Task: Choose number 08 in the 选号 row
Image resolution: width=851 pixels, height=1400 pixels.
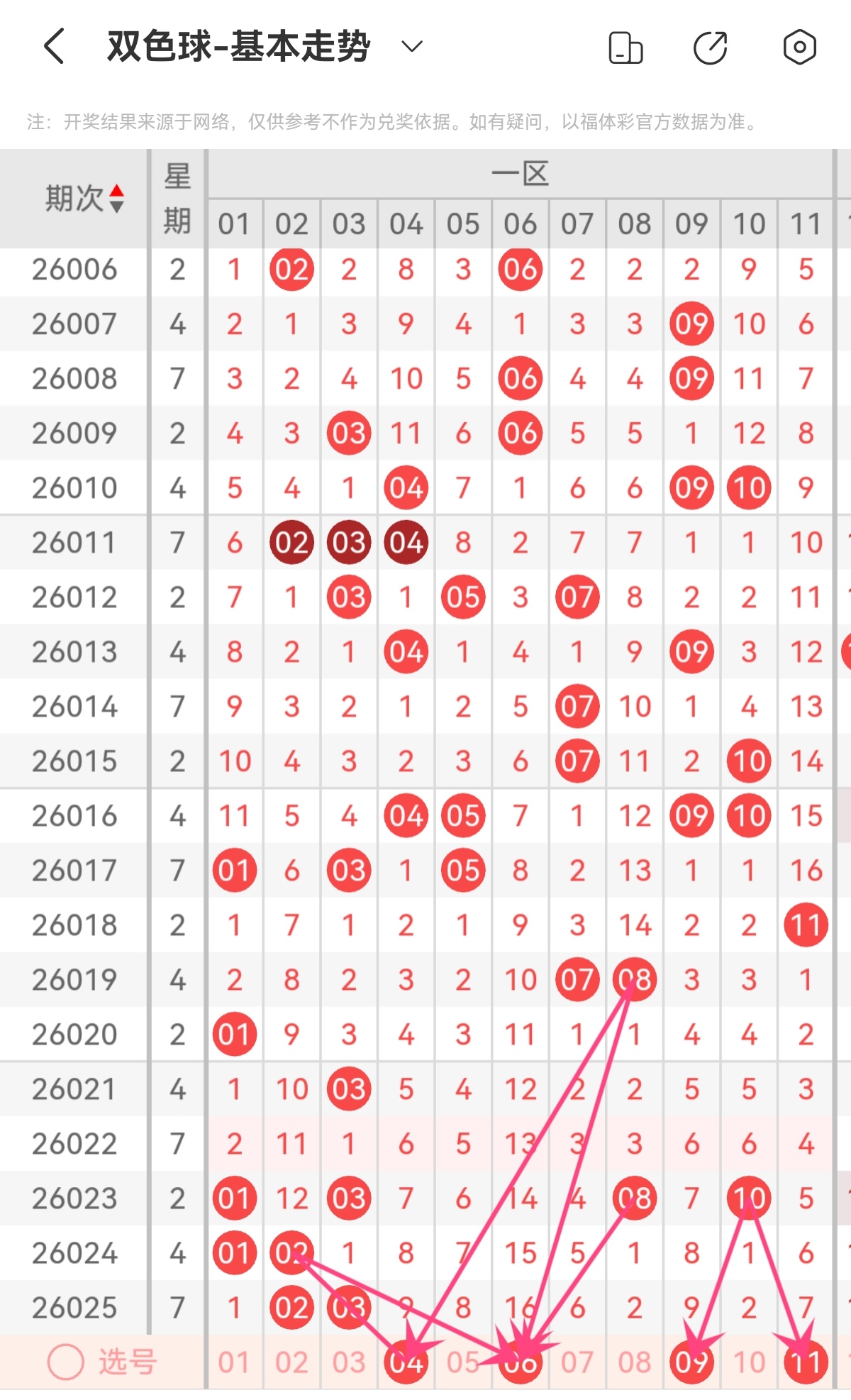Action: tap(635, 1362)
